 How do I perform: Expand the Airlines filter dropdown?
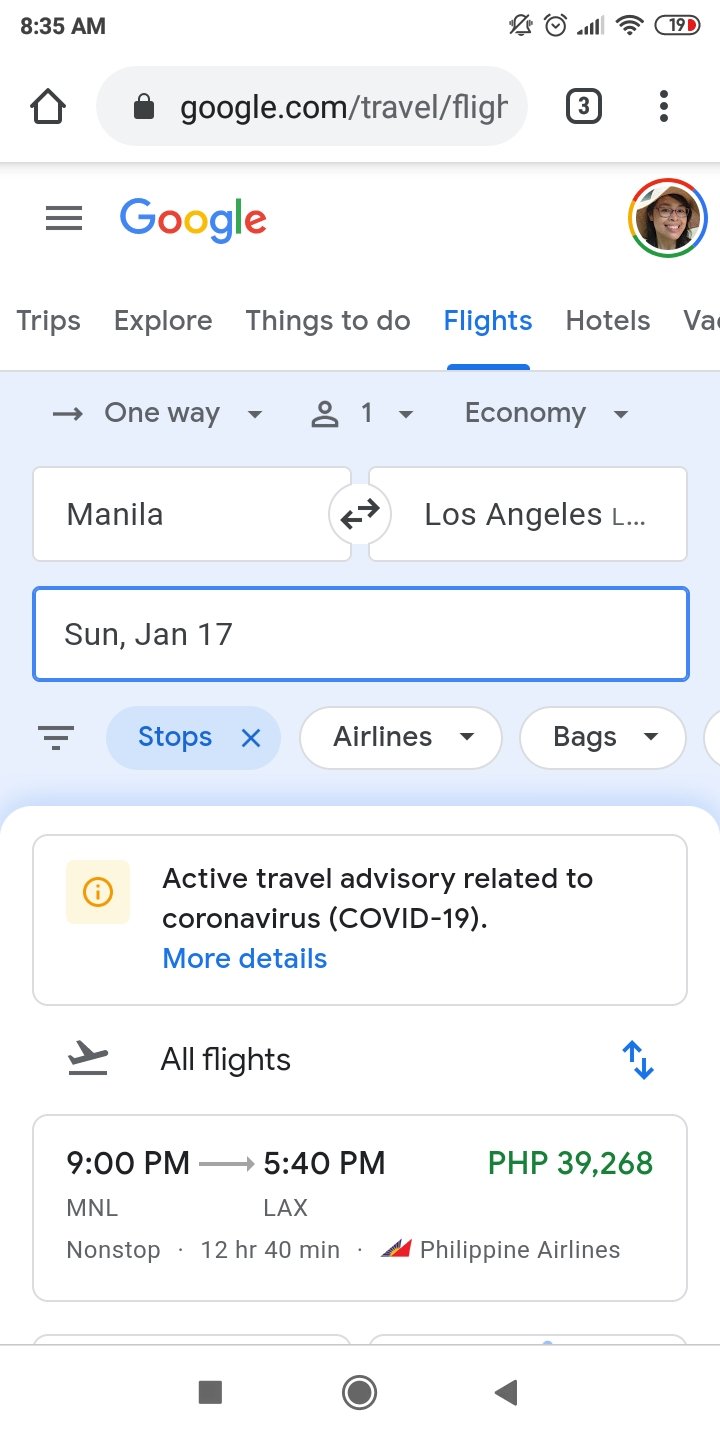401,738
